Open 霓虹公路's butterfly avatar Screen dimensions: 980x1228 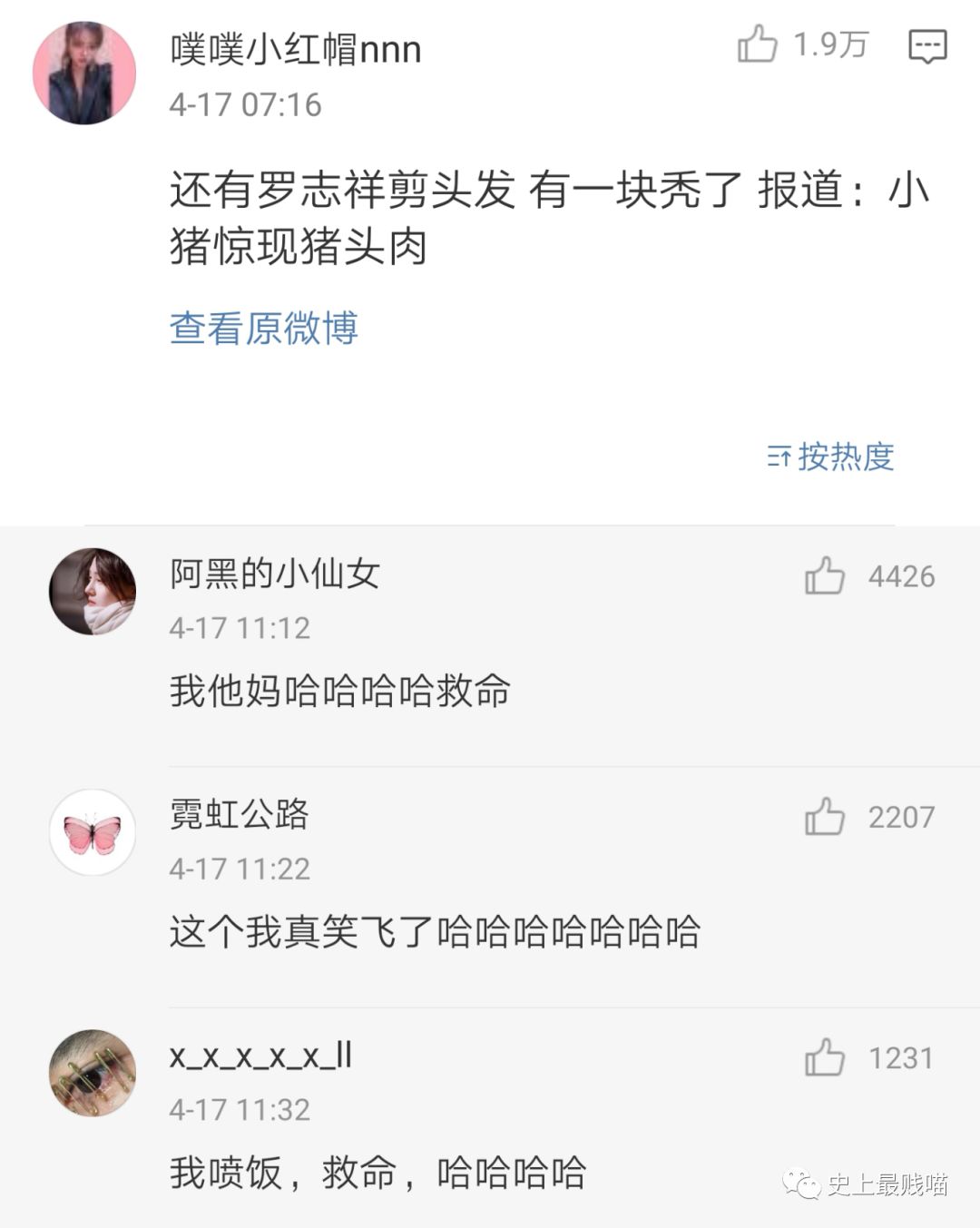point(92,832)
